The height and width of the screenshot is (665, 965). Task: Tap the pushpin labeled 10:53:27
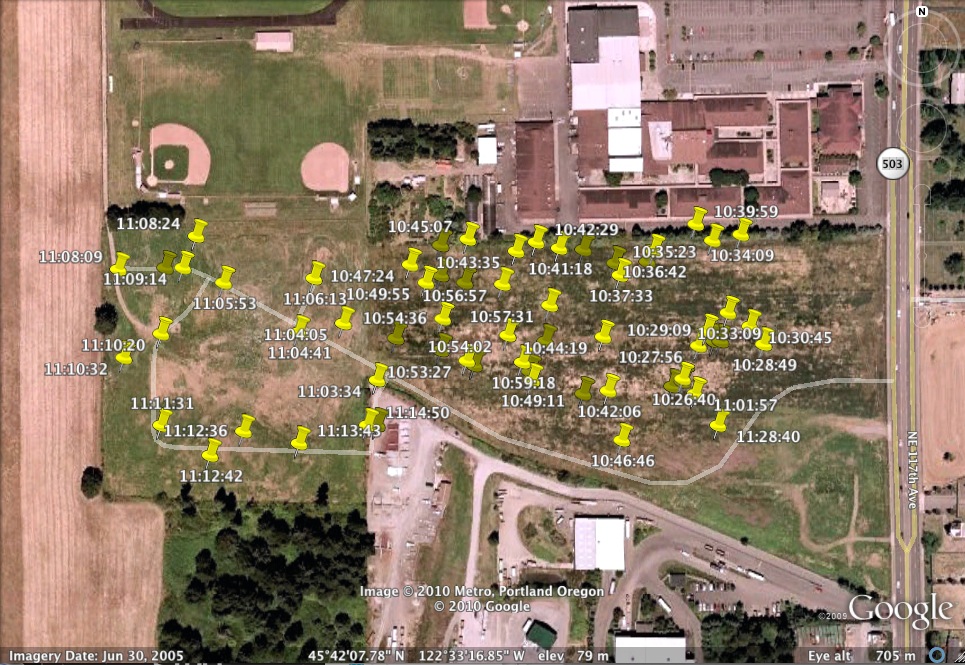click(378, 375)
